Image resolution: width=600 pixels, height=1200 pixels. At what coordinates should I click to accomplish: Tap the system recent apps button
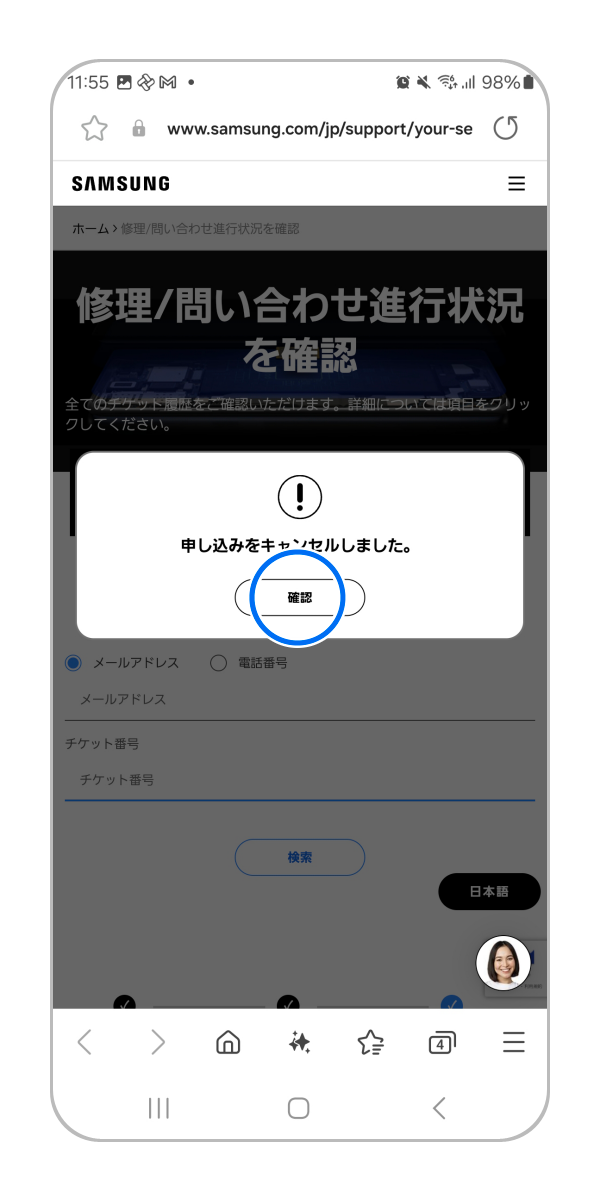coord(159,1107)
